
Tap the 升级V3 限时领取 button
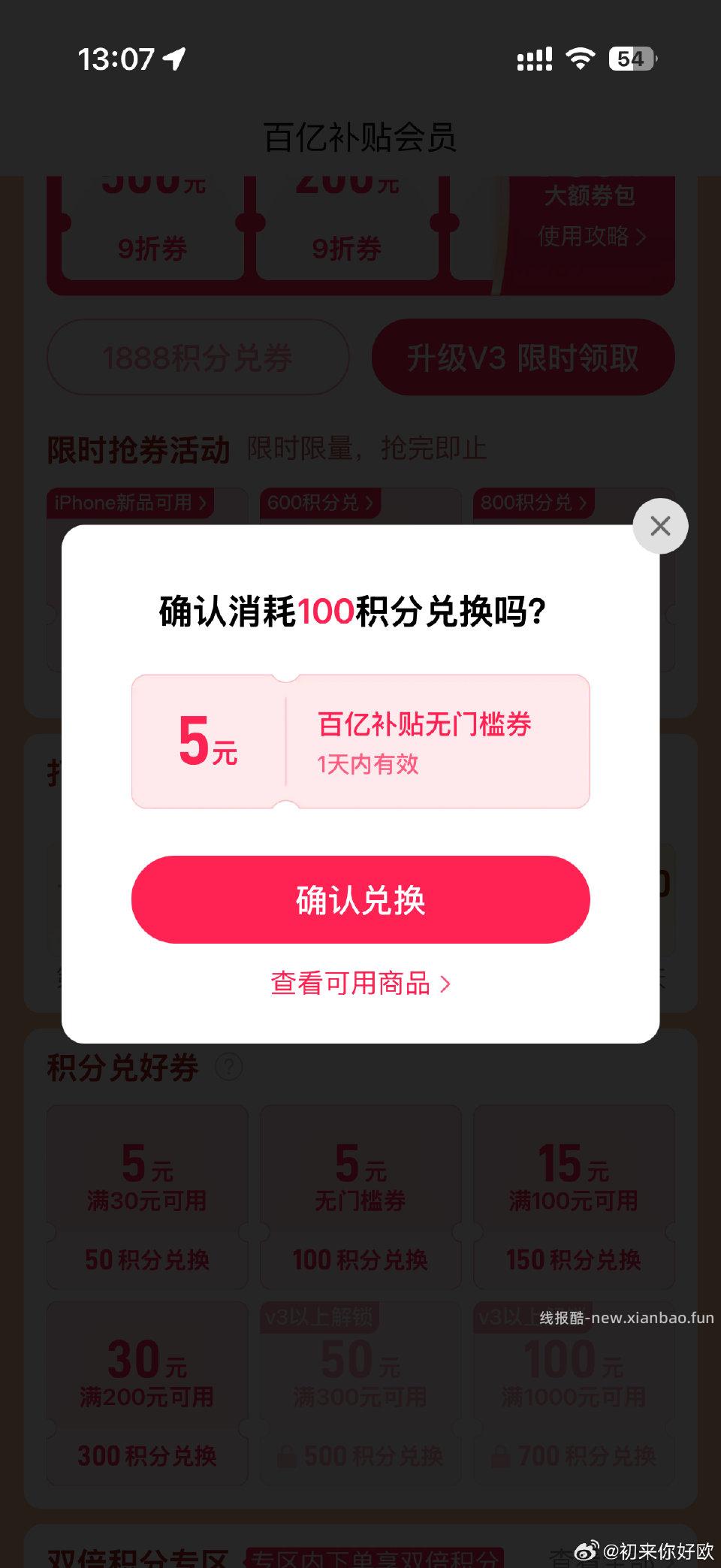pyautogui.click(x=523, y=358)
